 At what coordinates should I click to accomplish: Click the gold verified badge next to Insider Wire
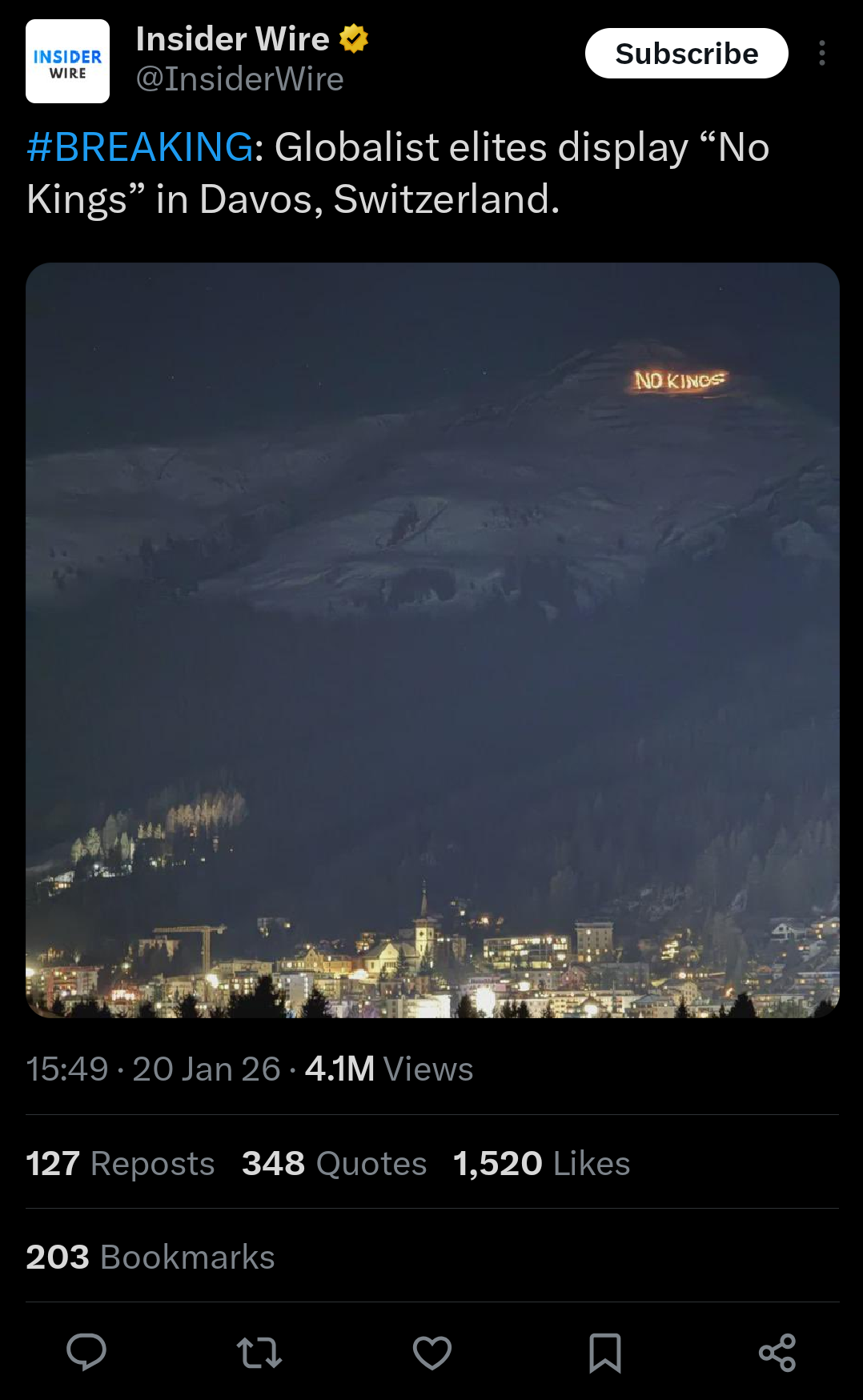354,37
